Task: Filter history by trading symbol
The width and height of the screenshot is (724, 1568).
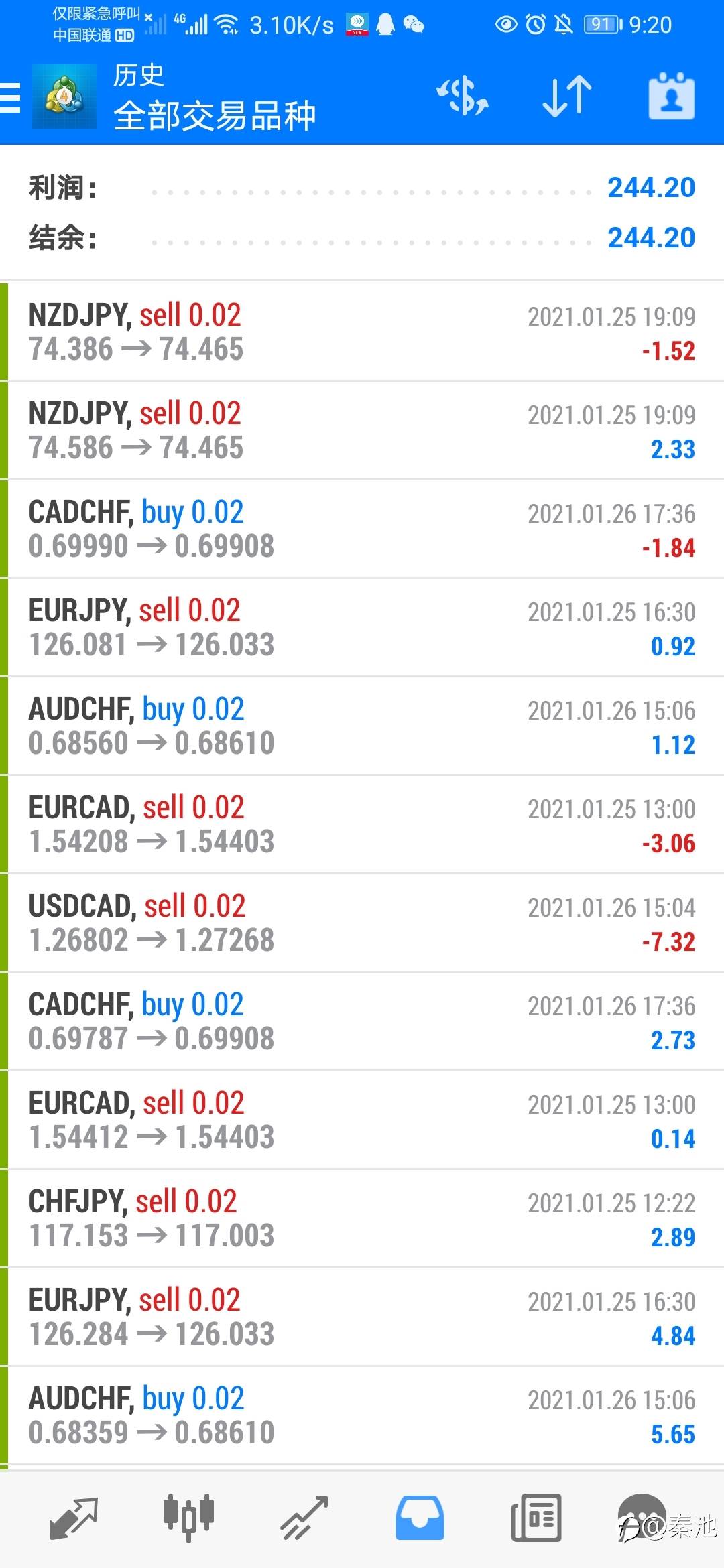Action: tap(463, 97)
